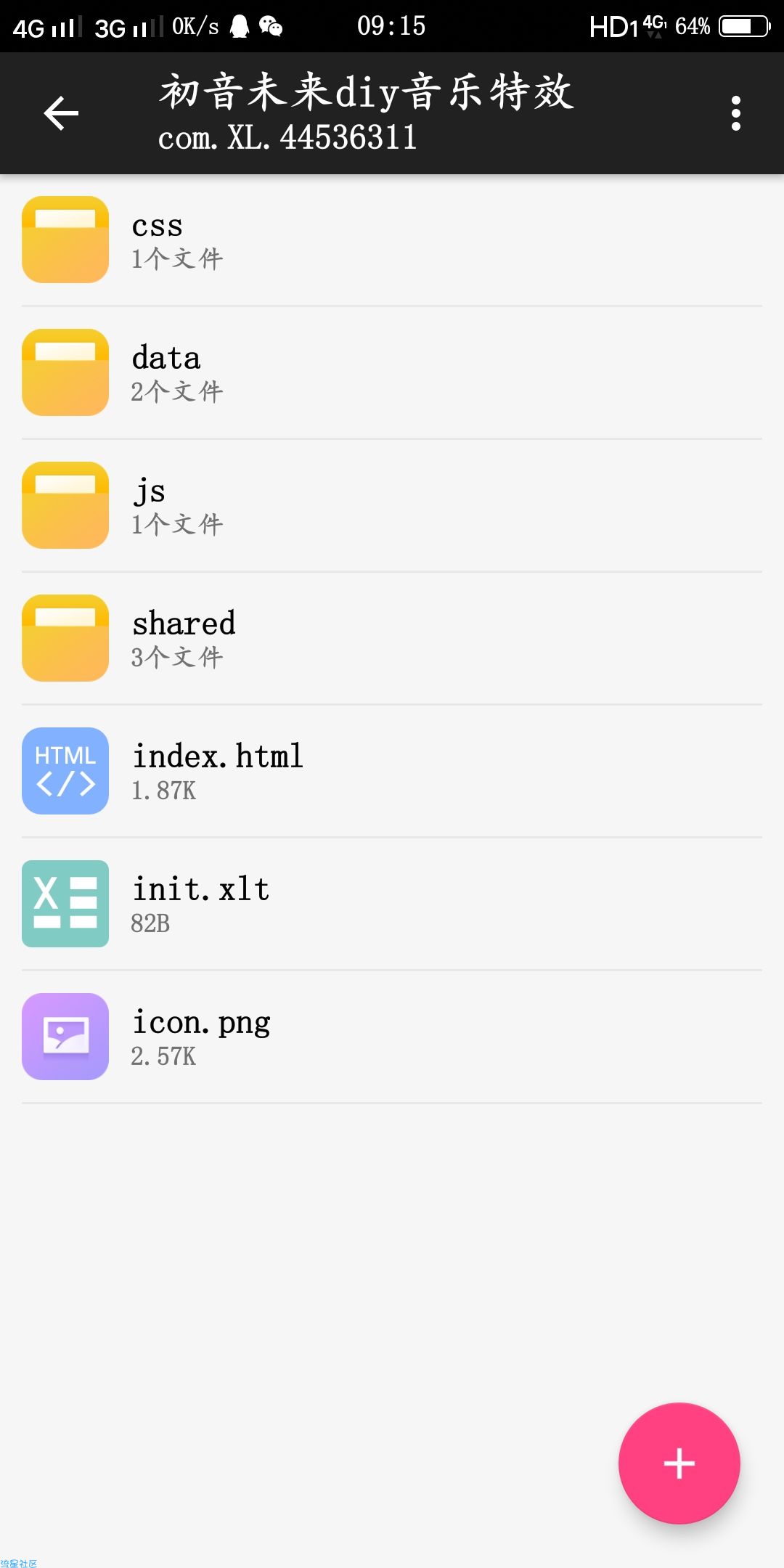Open the icon.png image file
Viewport: 784px width, 1568px height.
[392, 1037]
